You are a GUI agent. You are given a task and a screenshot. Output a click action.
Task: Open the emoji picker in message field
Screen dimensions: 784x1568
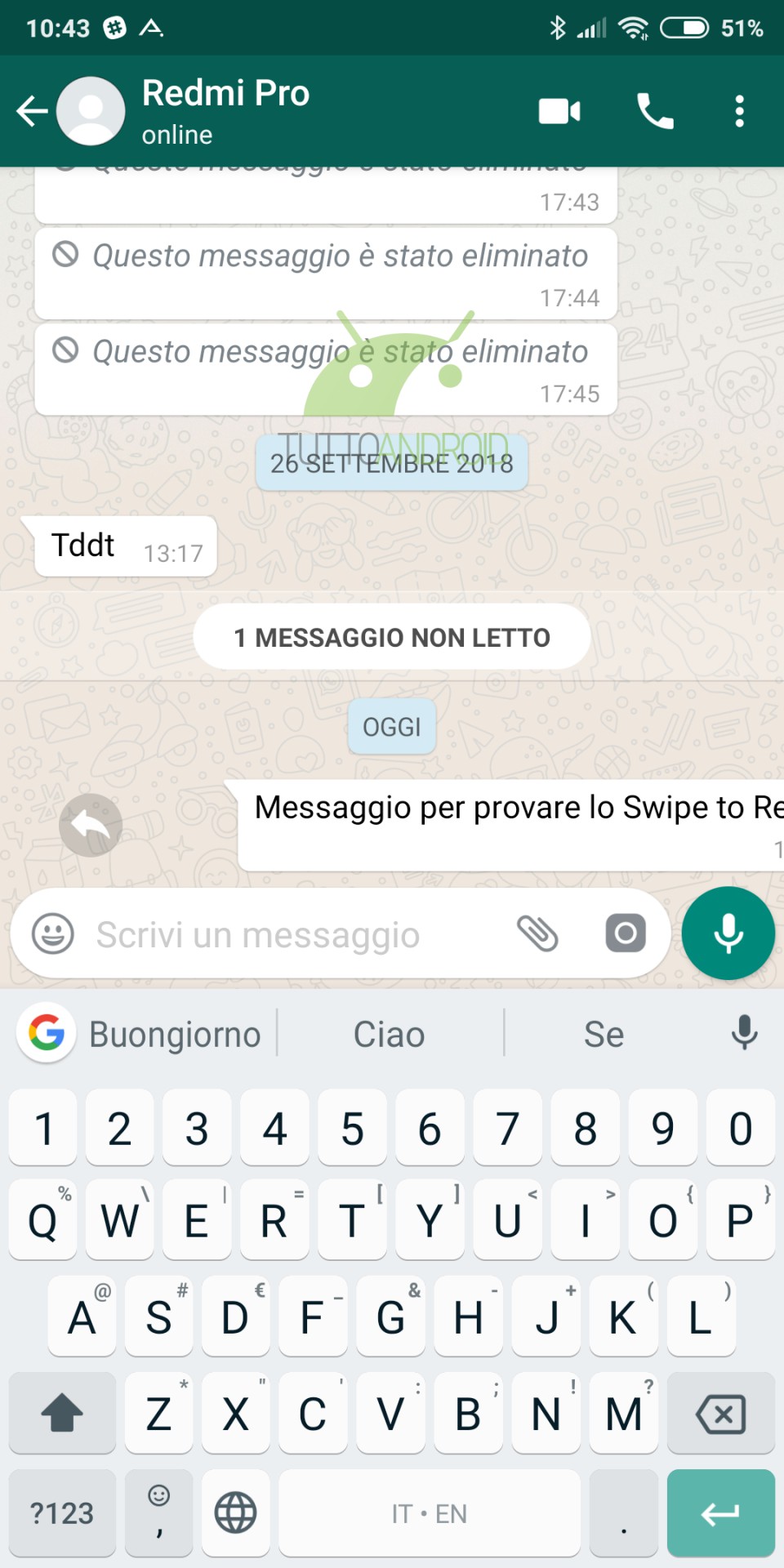(53, 933)
